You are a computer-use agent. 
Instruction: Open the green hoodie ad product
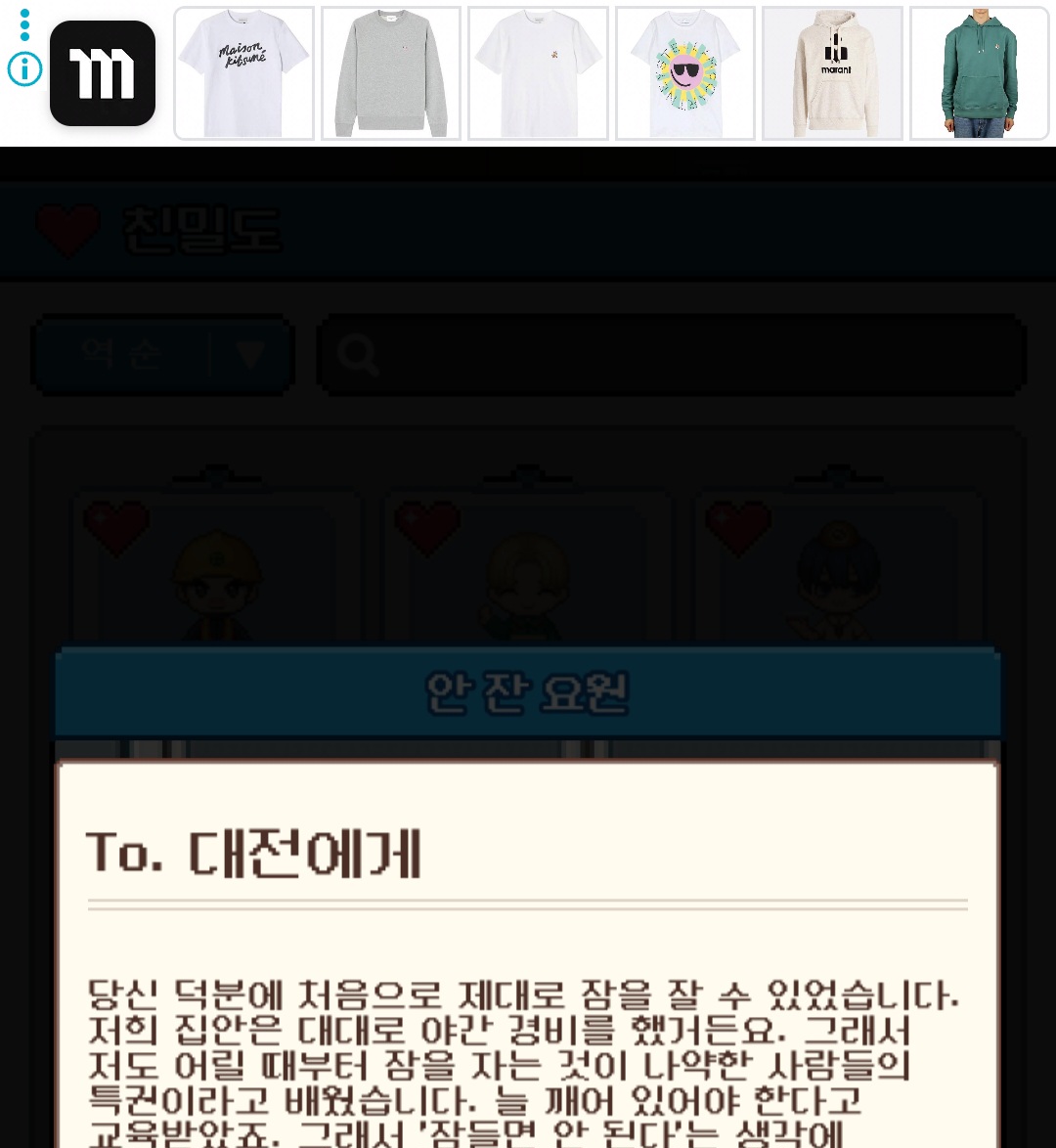click(x=980, y=73)
